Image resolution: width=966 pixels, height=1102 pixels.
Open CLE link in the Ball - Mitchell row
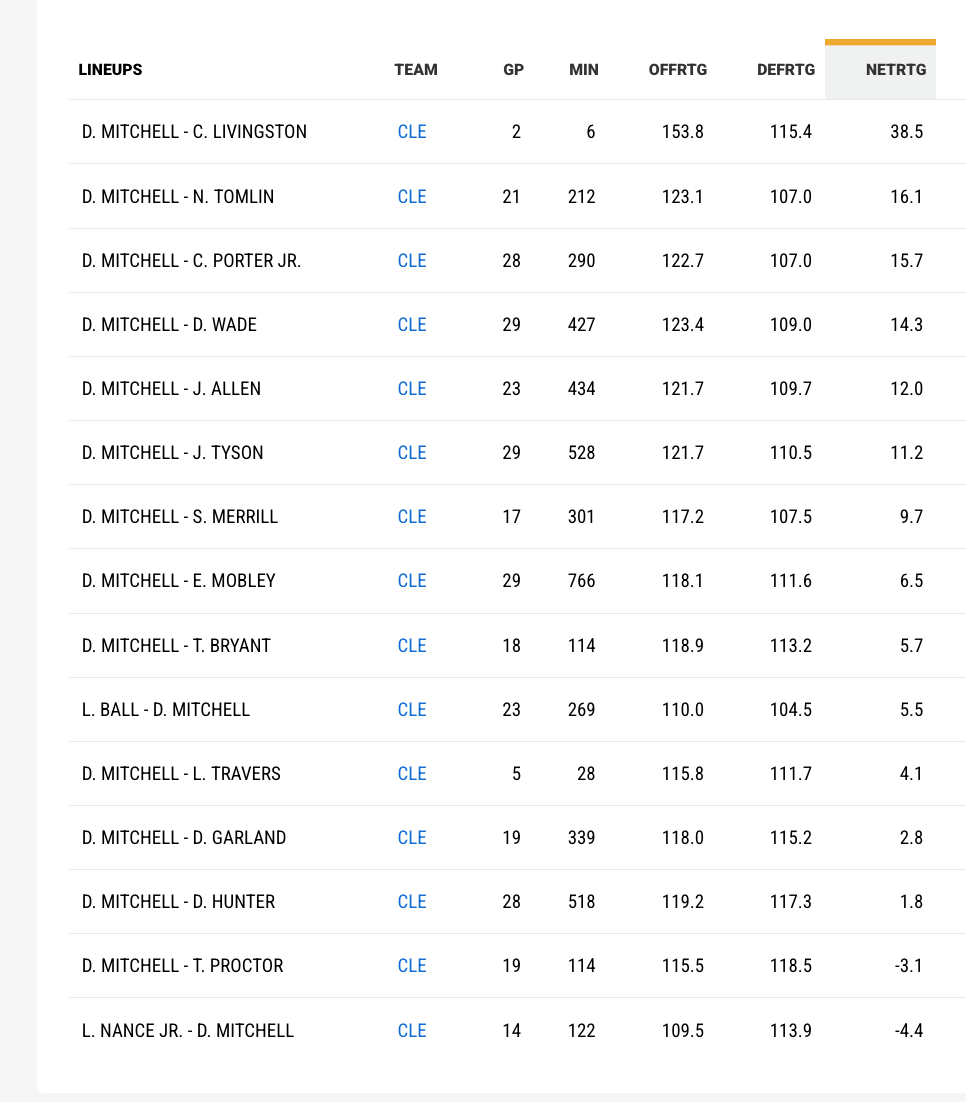pyautogui.click(x=412, y=710)
